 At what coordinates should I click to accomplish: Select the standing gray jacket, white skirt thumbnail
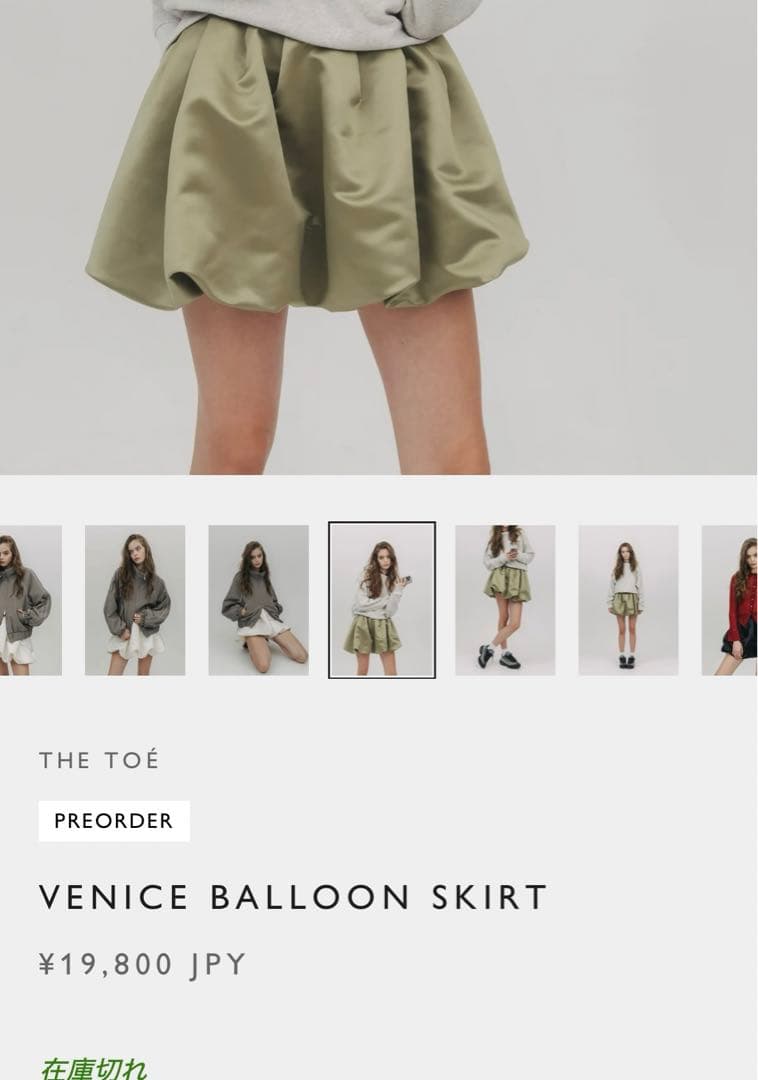(135, 600)
